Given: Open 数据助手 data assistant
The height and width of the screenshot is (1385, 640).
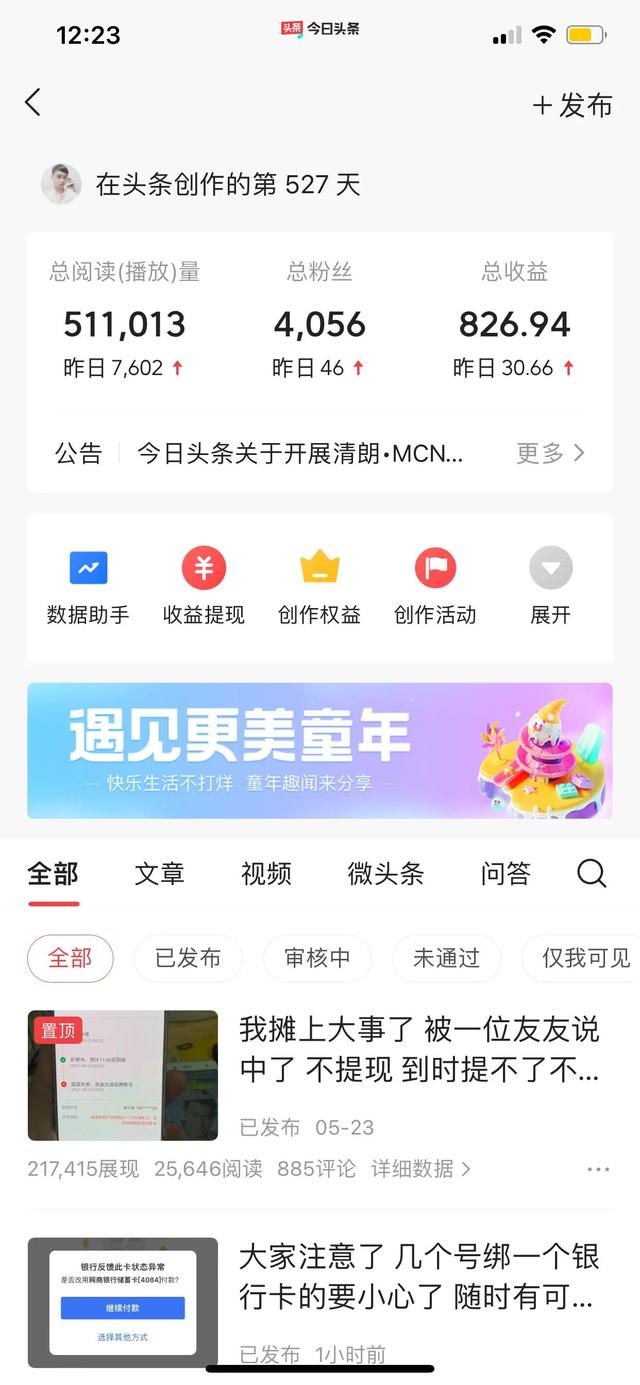Looking at the screenshot, I should 88,587.
